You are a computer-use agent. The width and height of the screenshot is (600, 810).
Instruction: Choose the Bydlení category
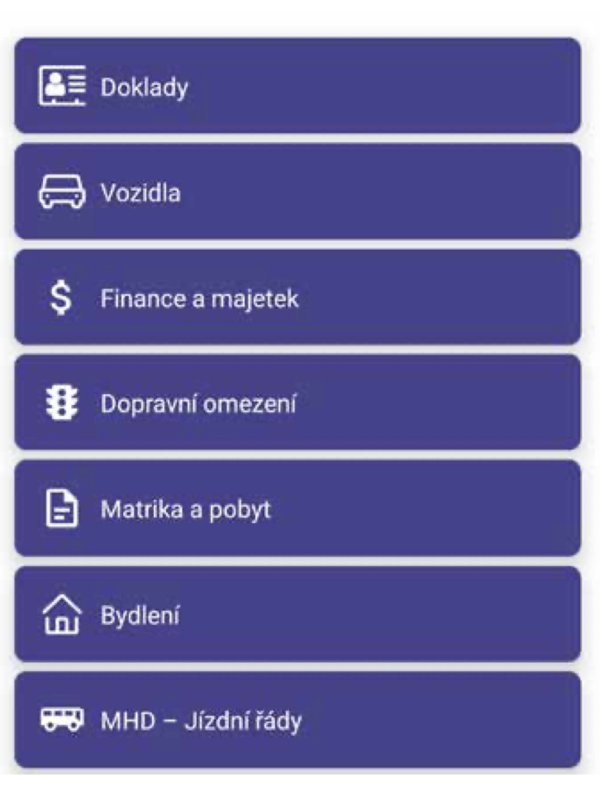tap(297, 614)
